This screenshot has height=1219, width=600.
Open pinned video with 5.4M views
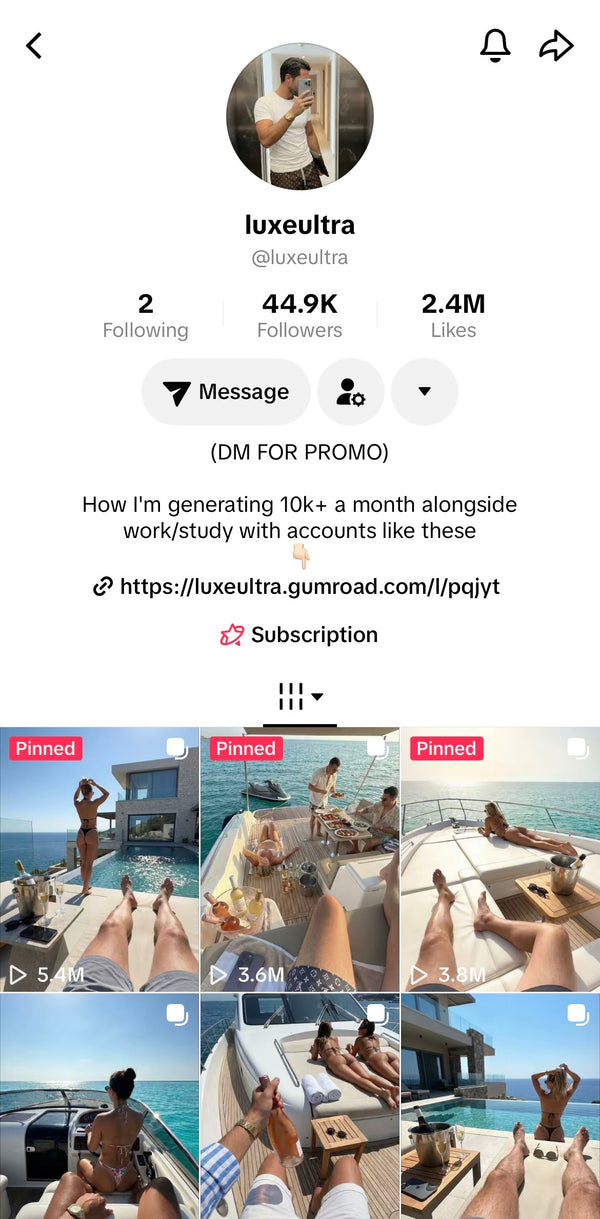click(99, 859)
